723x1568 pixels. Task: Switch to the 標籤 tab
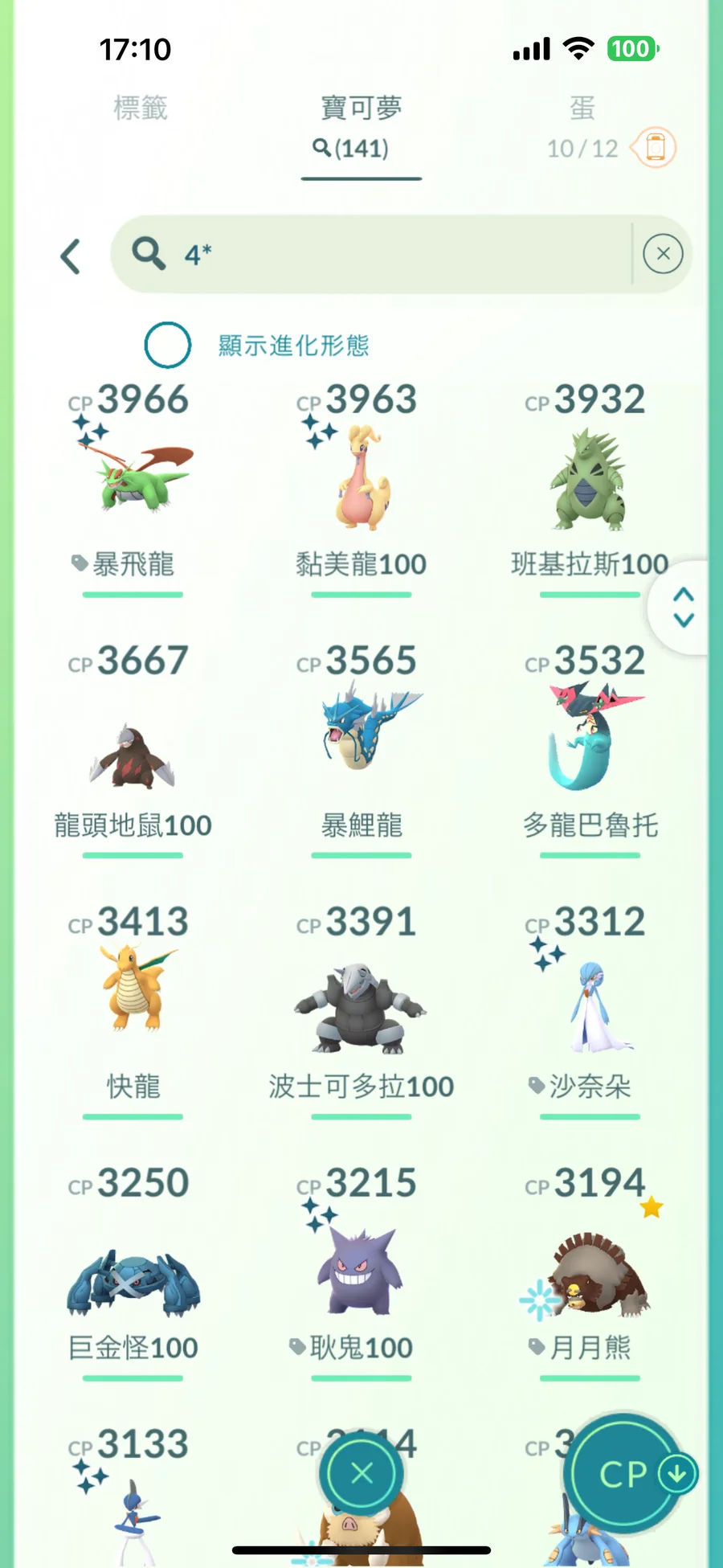pos(141,108)
